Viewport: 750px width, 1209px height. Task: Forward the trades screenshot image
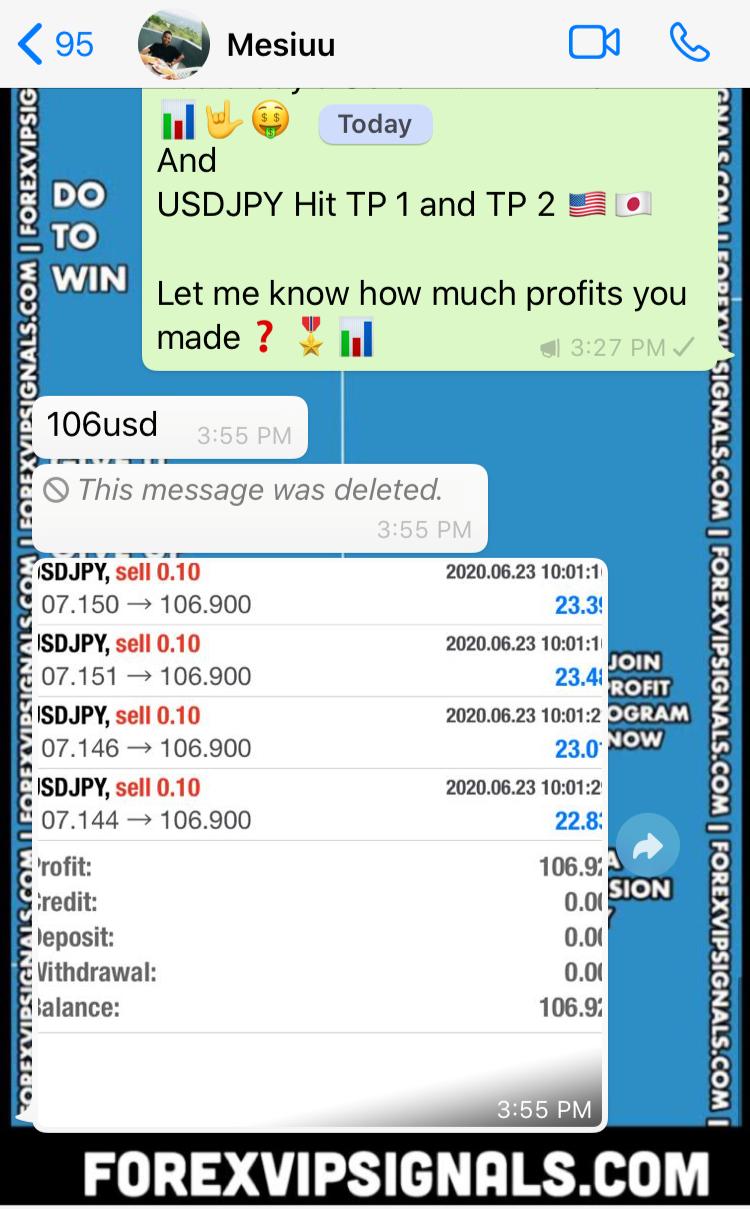click(648, 847)
